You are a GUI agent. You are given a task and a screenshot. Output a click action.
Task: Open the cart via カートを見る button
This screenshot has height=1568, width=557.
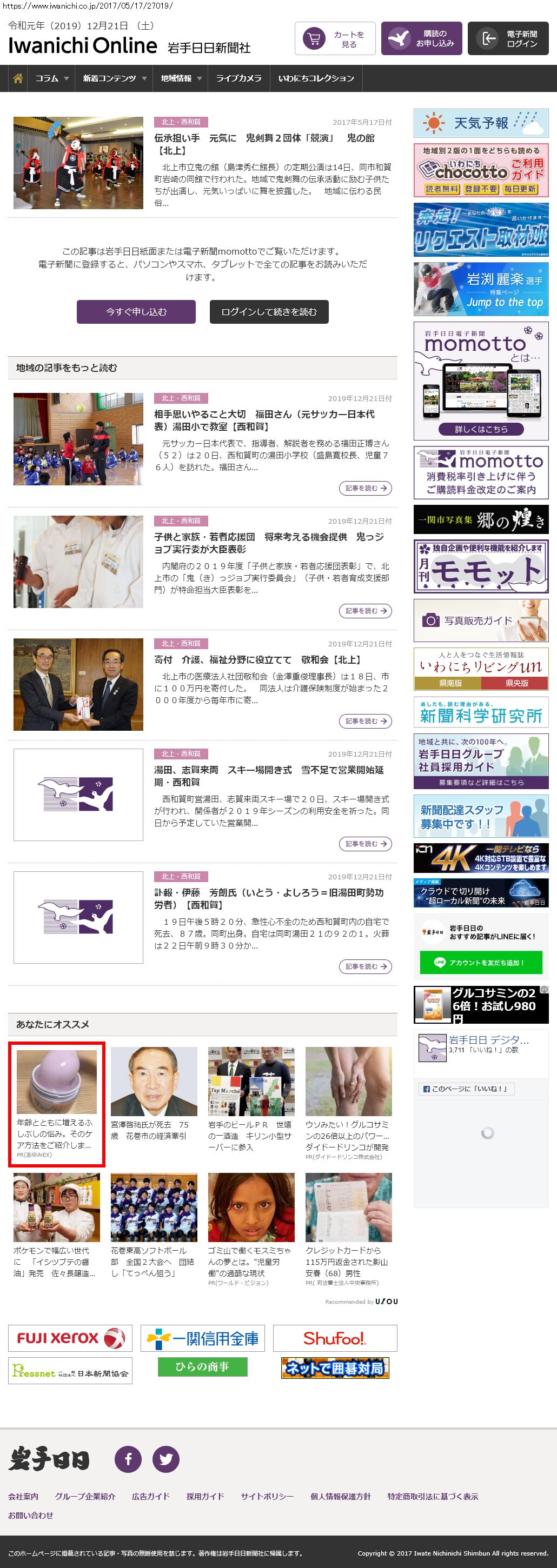(x=335, y=39)
